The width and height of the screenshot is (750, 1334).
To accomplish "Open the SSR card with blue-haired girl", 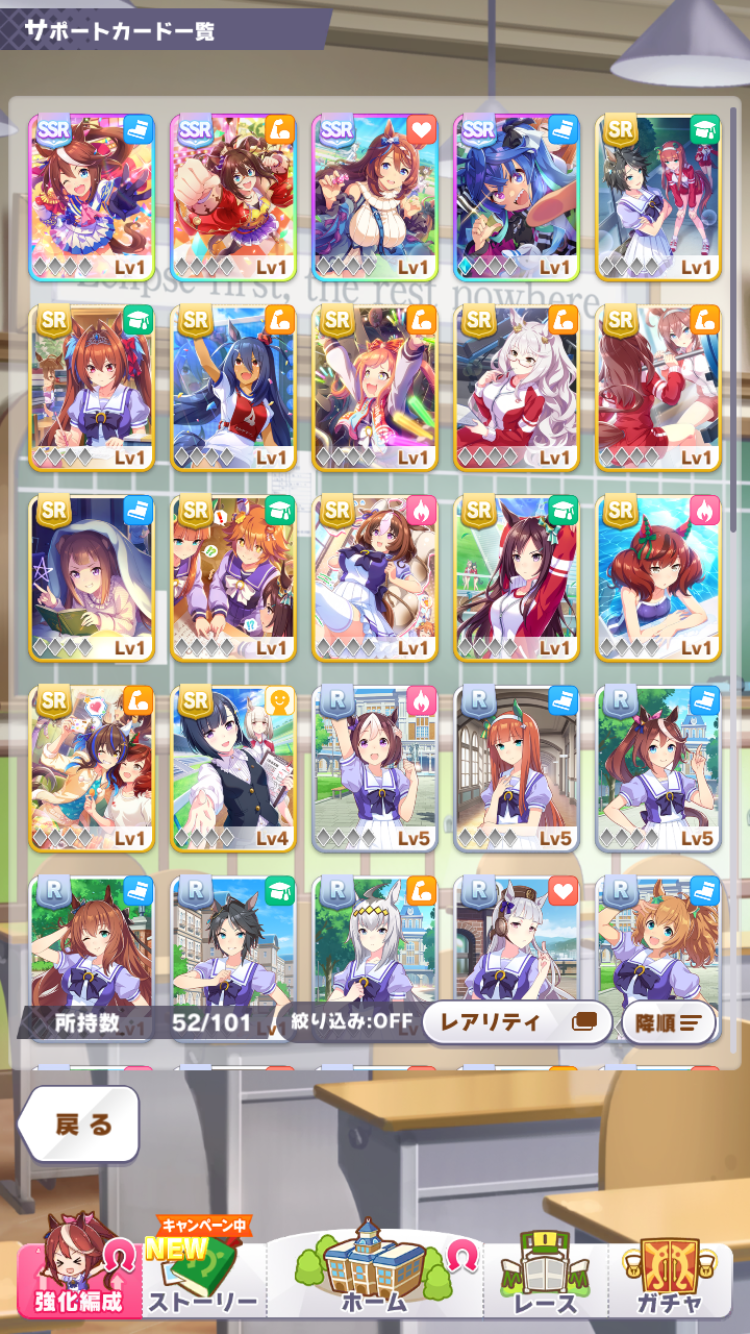I will pyautogui.click(x=517, y=197).
